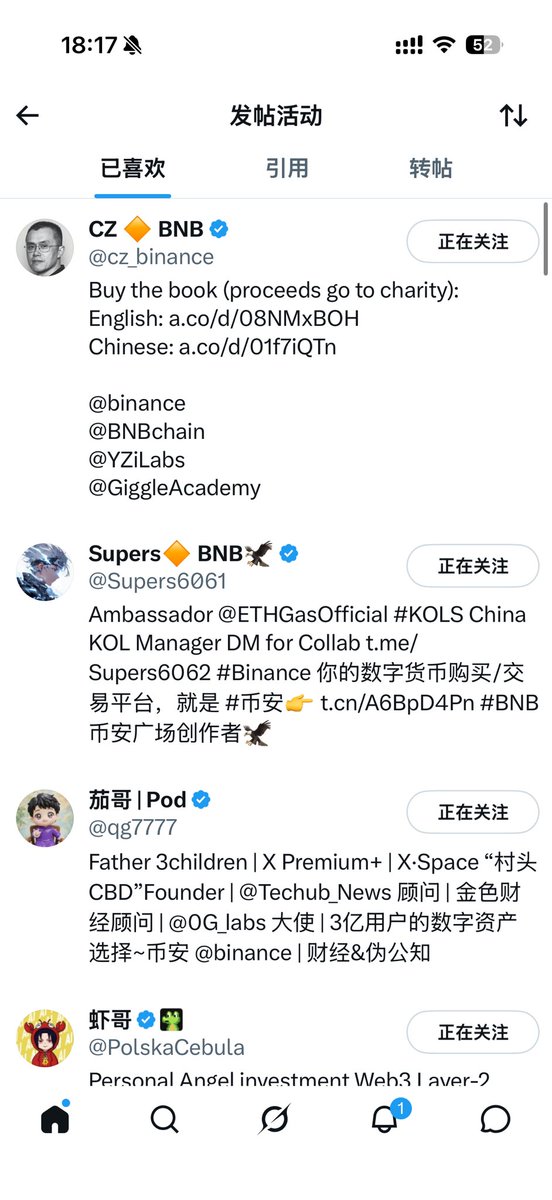This screenshot has width=552, height=1200.
Task: Open the notifications bell
Action: (386, 1118)
